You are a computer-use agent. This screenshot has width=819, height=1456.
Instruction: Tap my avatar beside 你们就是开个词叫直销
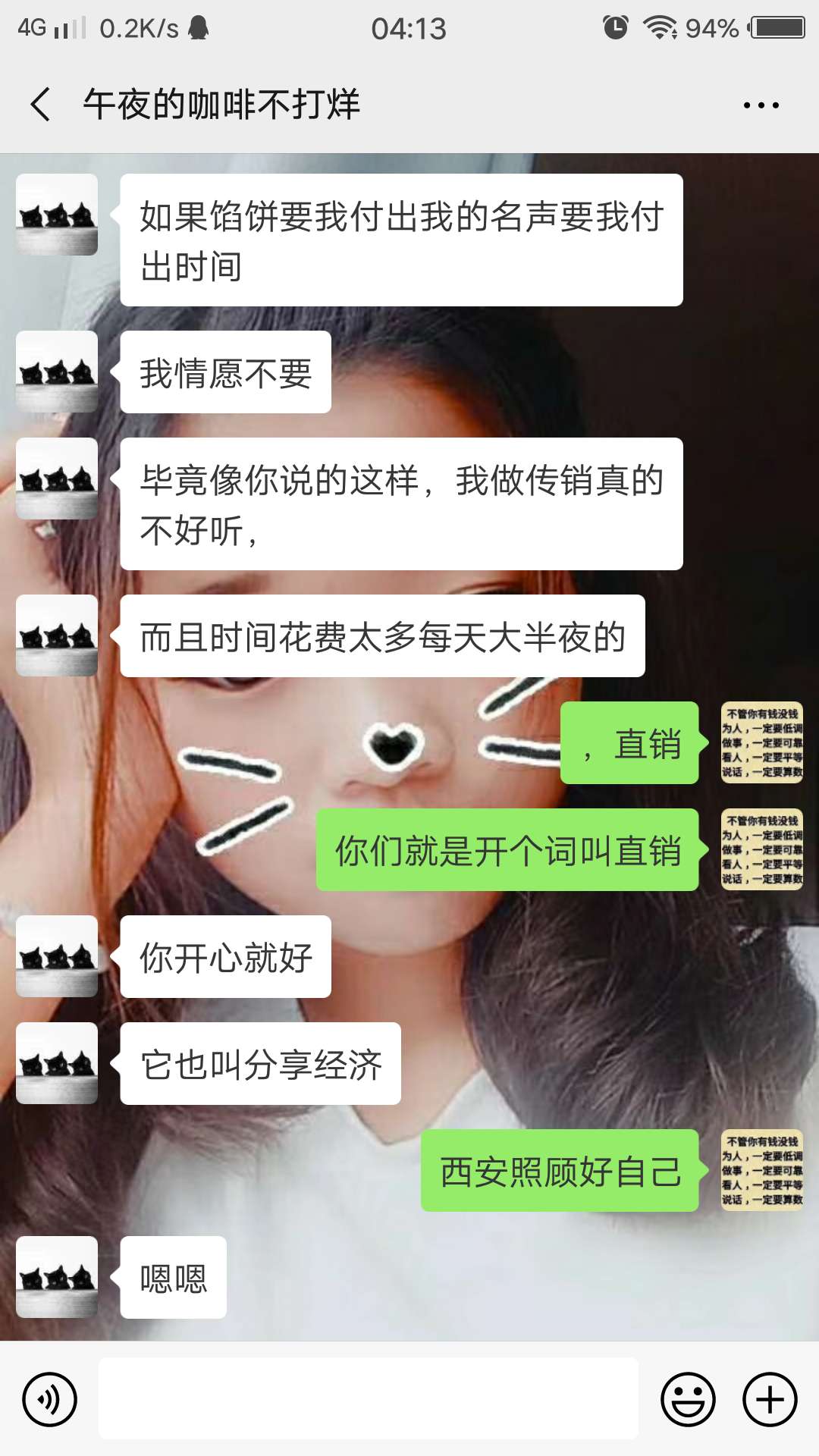[762, 849]
